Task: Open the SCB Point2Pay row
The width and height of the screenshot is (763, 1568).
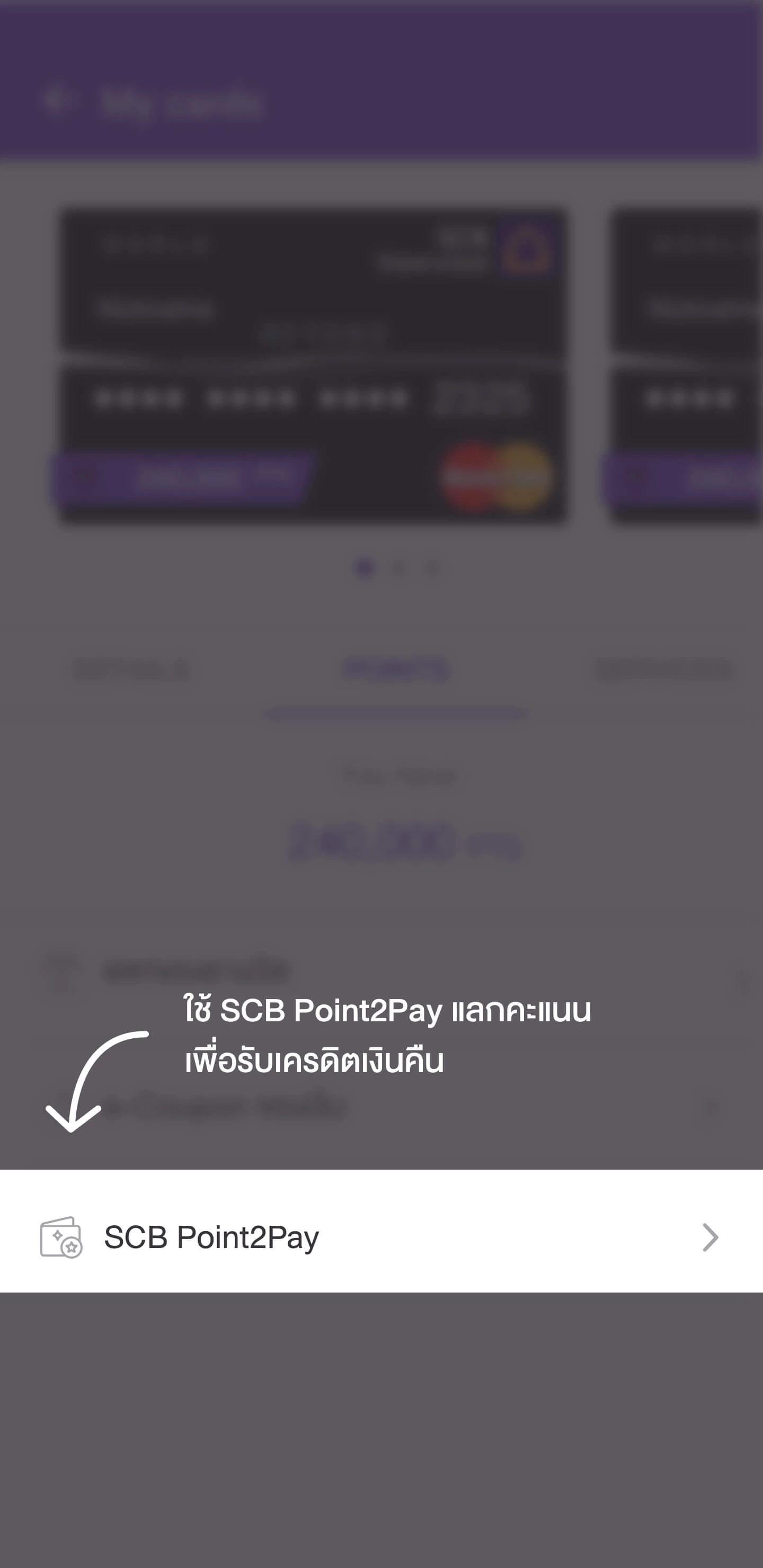Action: coord(381,1237)
